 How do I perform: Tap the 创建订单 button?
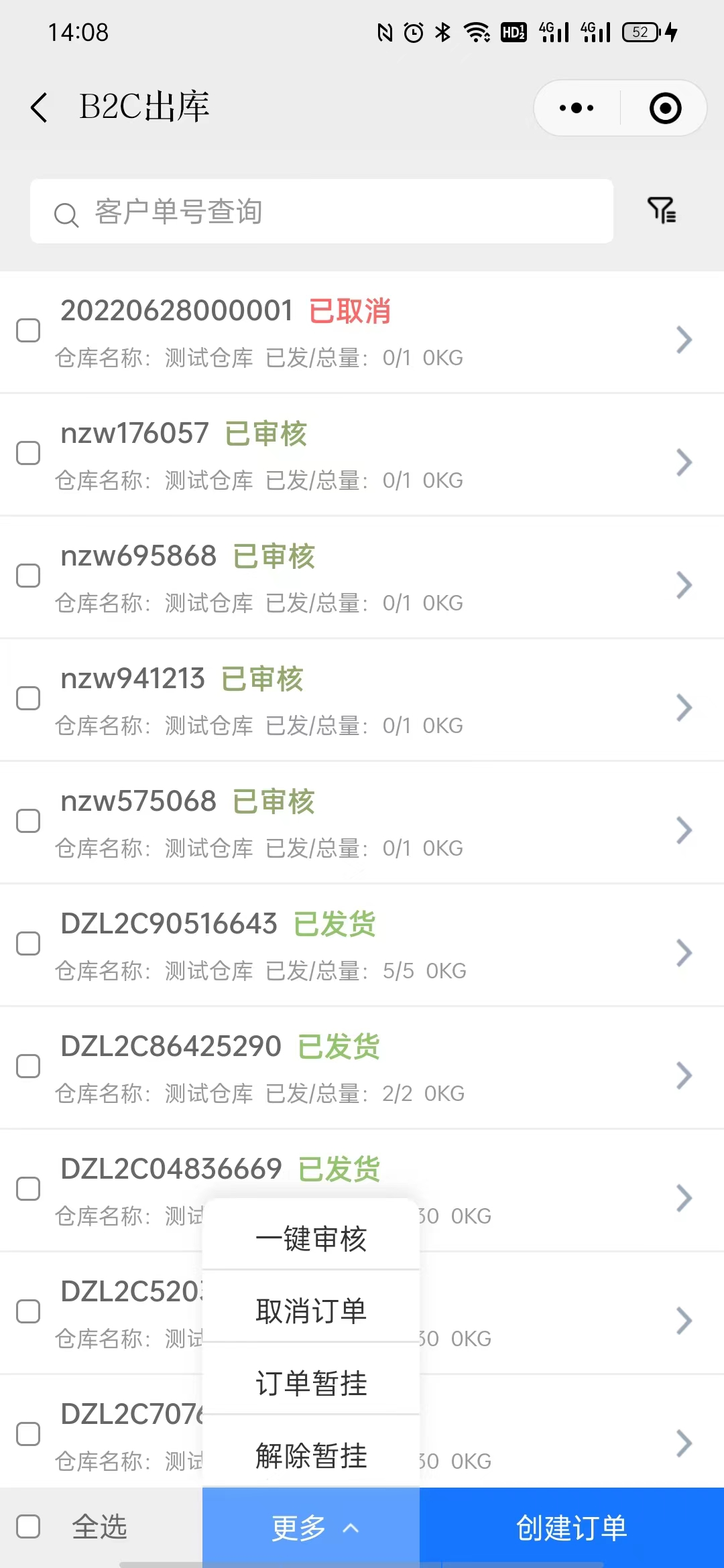coord(572,1528)
